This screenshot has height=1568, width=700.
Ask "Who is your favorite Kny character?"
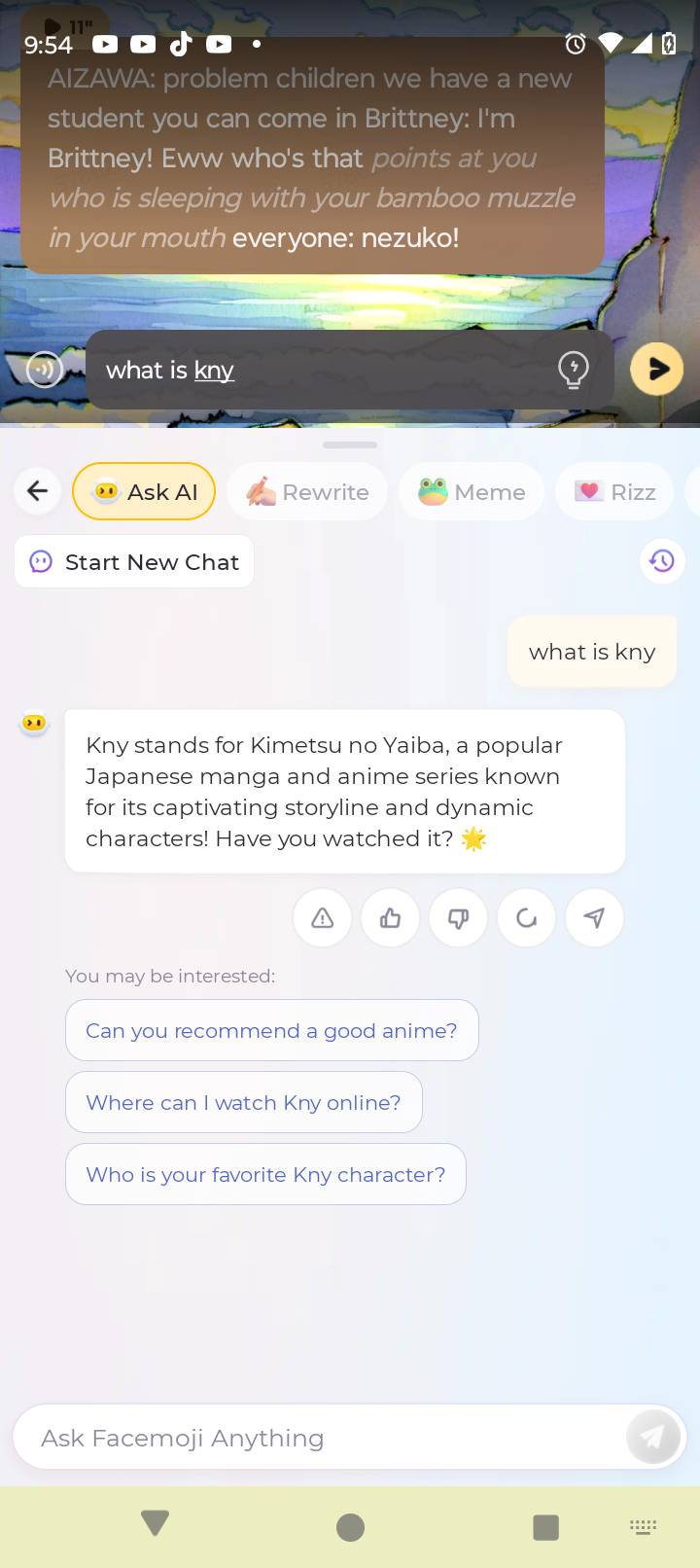[x=265, y=1175]
